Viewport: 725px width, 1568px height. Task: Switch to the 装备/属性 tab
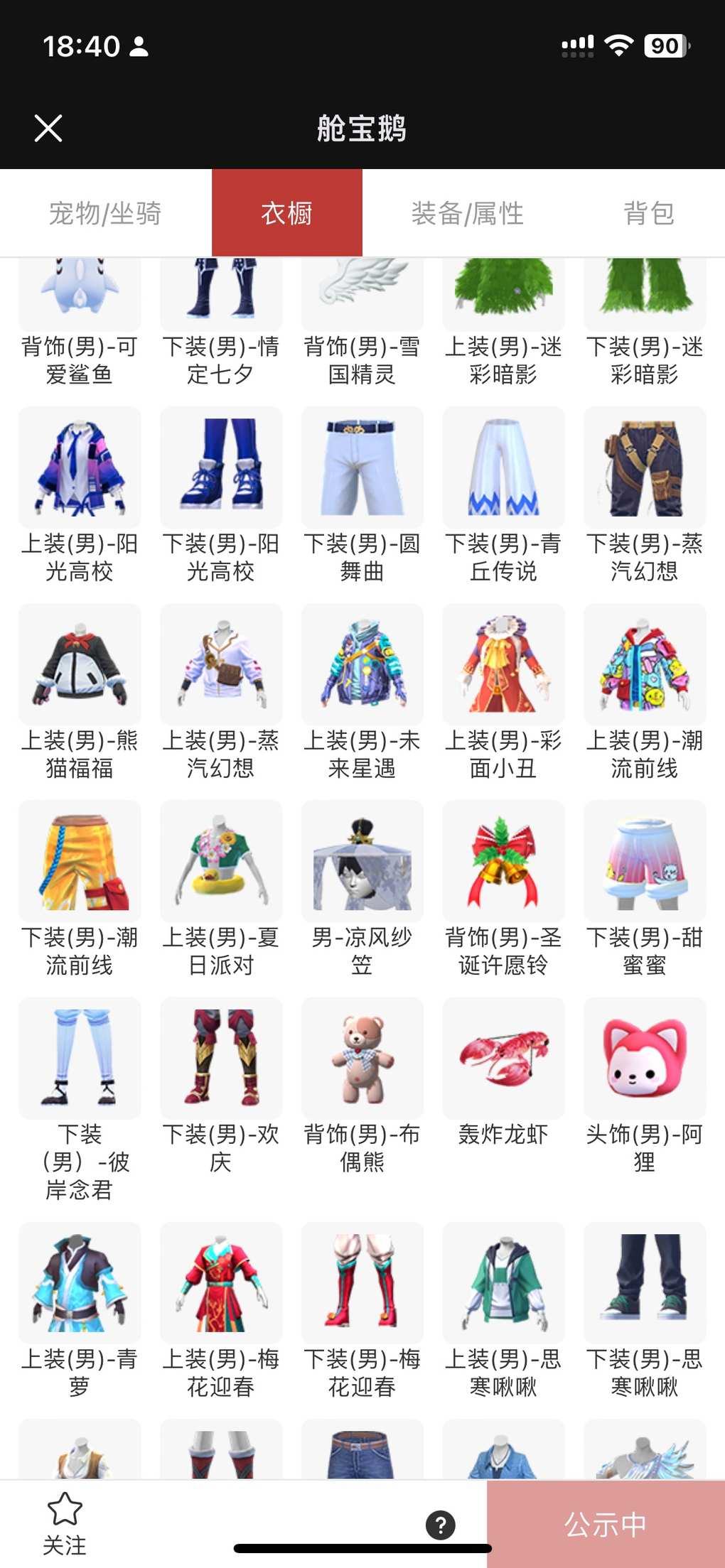(467, 213)
